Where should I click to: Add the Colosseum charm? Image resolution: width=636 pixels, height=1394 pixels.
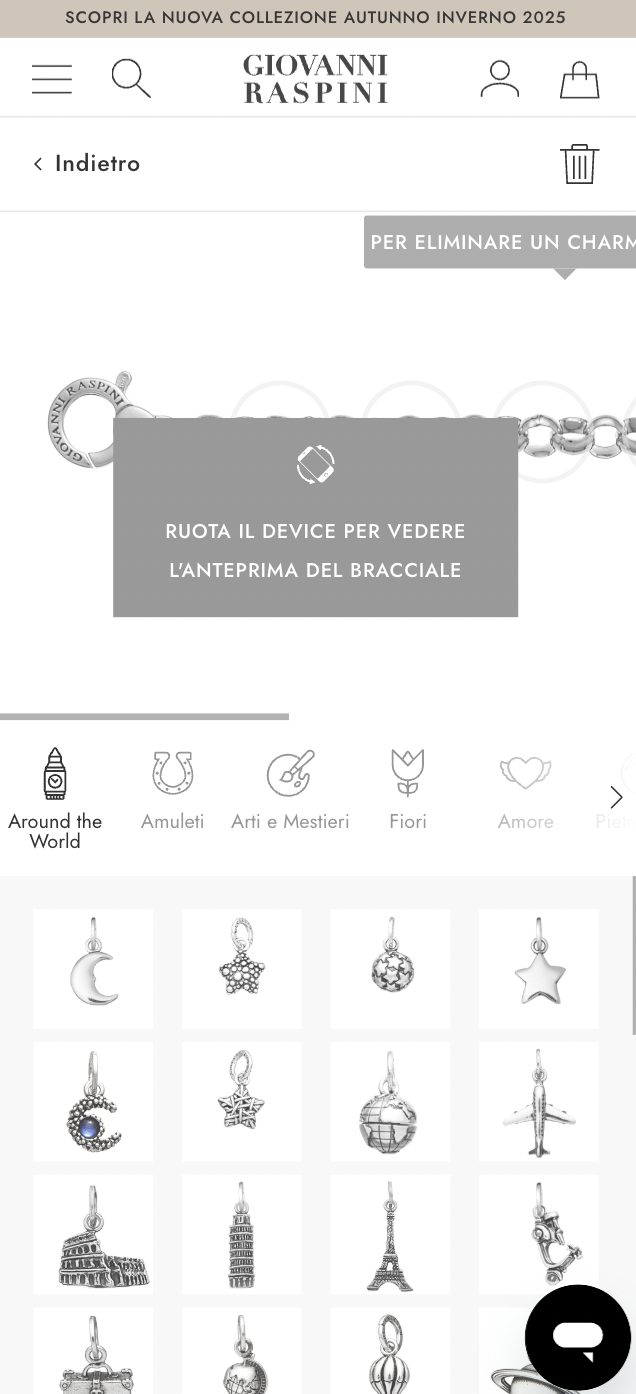[x=93, y=1234]
